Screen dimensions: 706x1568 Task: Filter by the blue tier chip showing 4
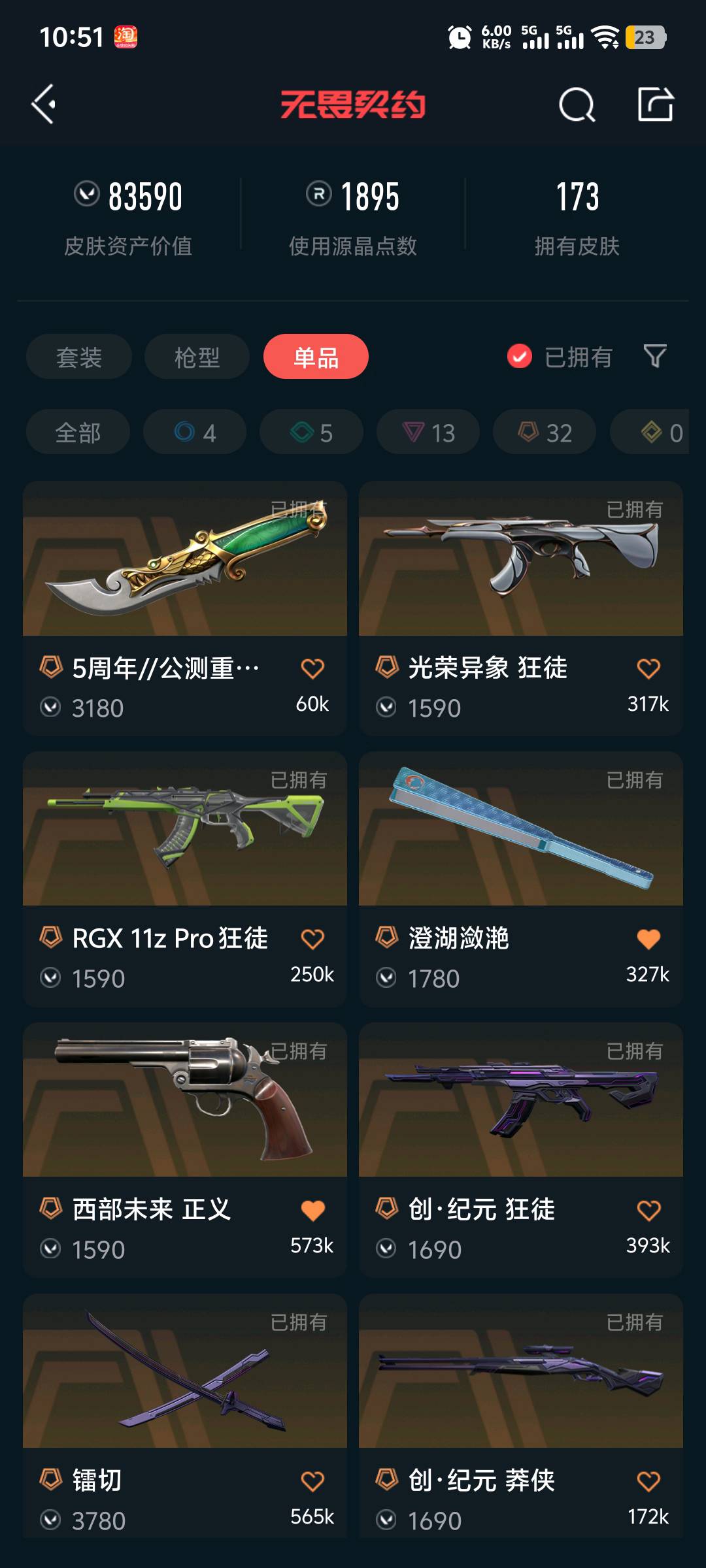click(195, 432)
